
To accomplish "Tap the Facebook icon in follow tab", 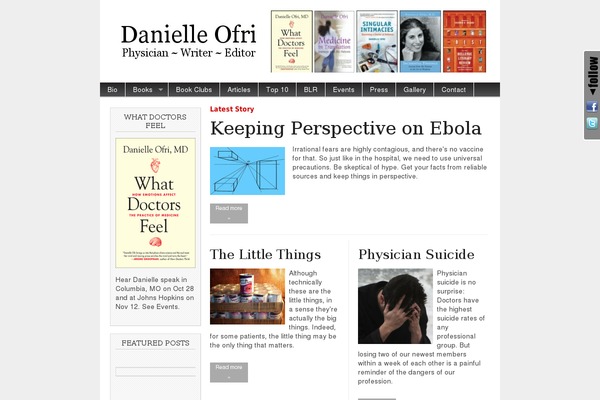I will [x=591, y=106].
